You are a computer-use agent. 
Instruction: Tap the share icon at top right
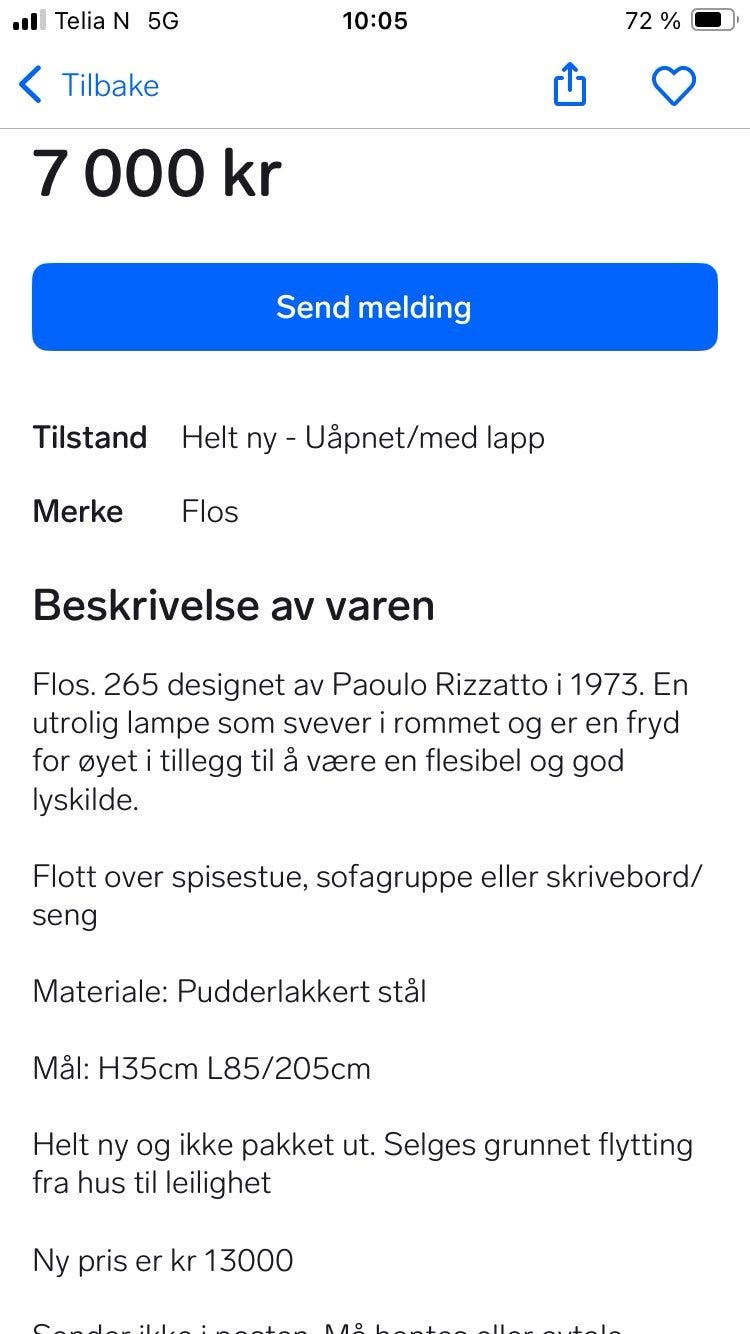pyautogui.click(x=570, y=85)
